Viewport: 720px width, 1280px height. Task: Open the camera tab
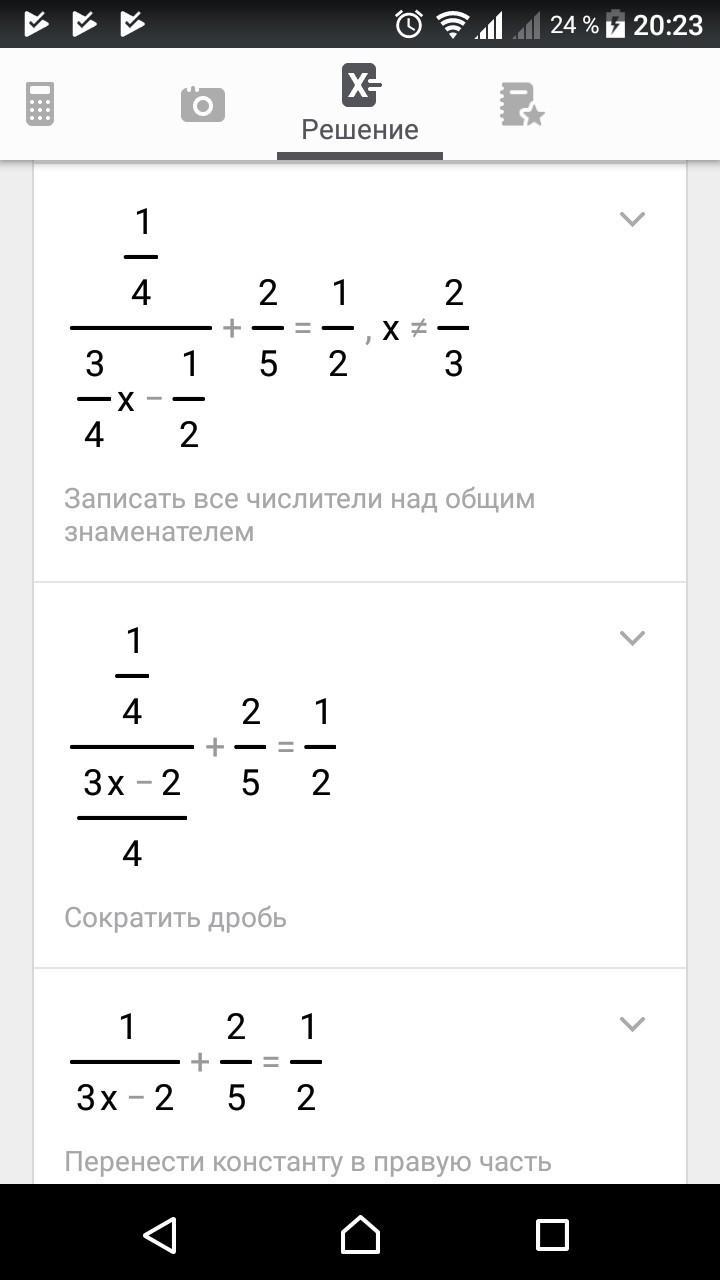[203, 104]
